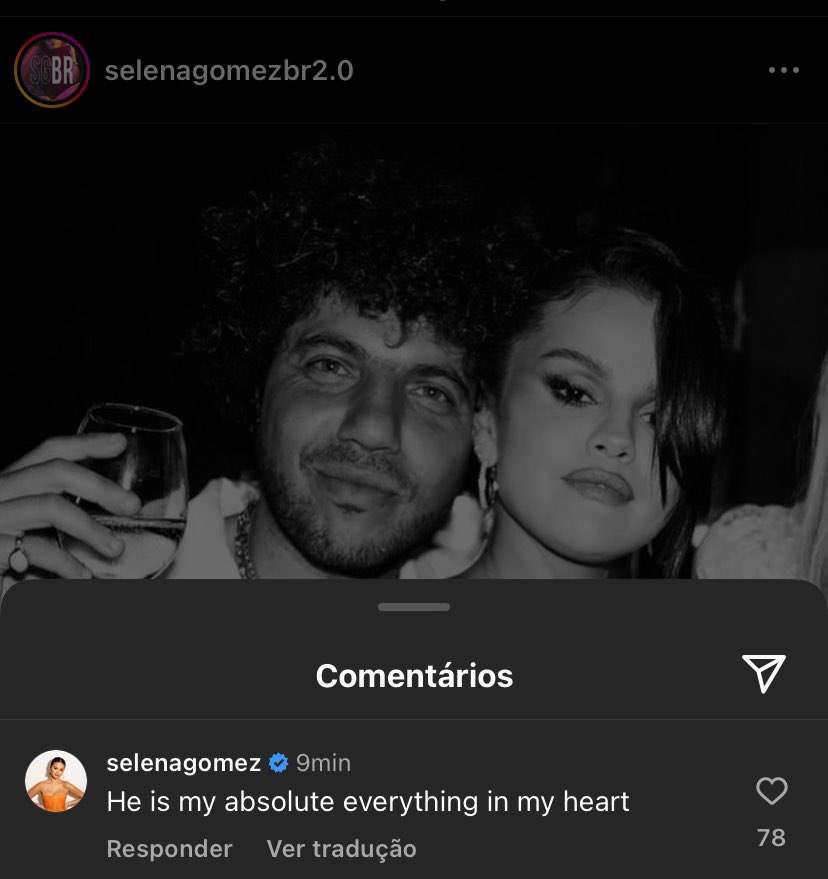Tap Ver tradução on selenagomez's comment
This screenshot has width=828, height=879.
click(x=341, y=849)
